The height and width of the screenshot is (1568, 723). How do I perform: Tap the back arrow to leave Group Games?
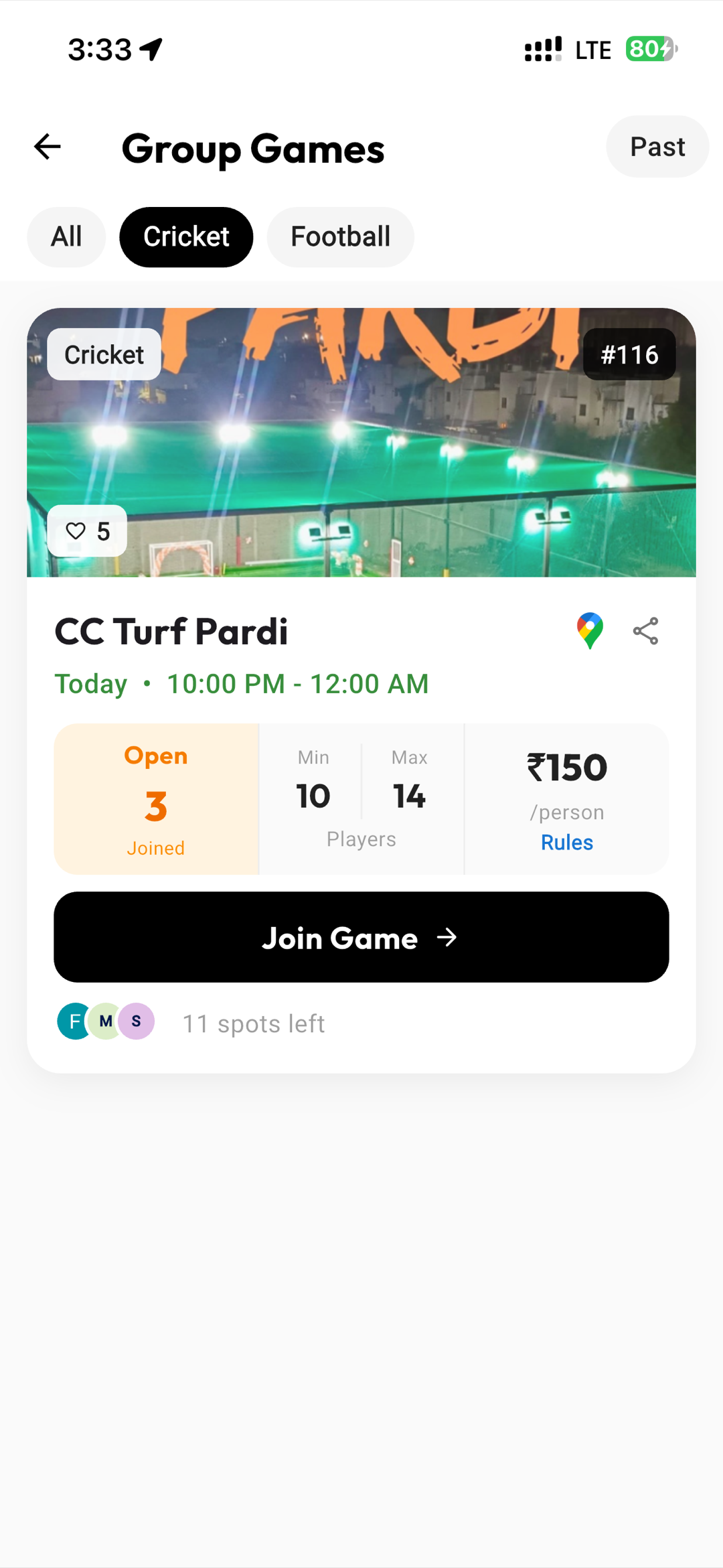[46, 146]
